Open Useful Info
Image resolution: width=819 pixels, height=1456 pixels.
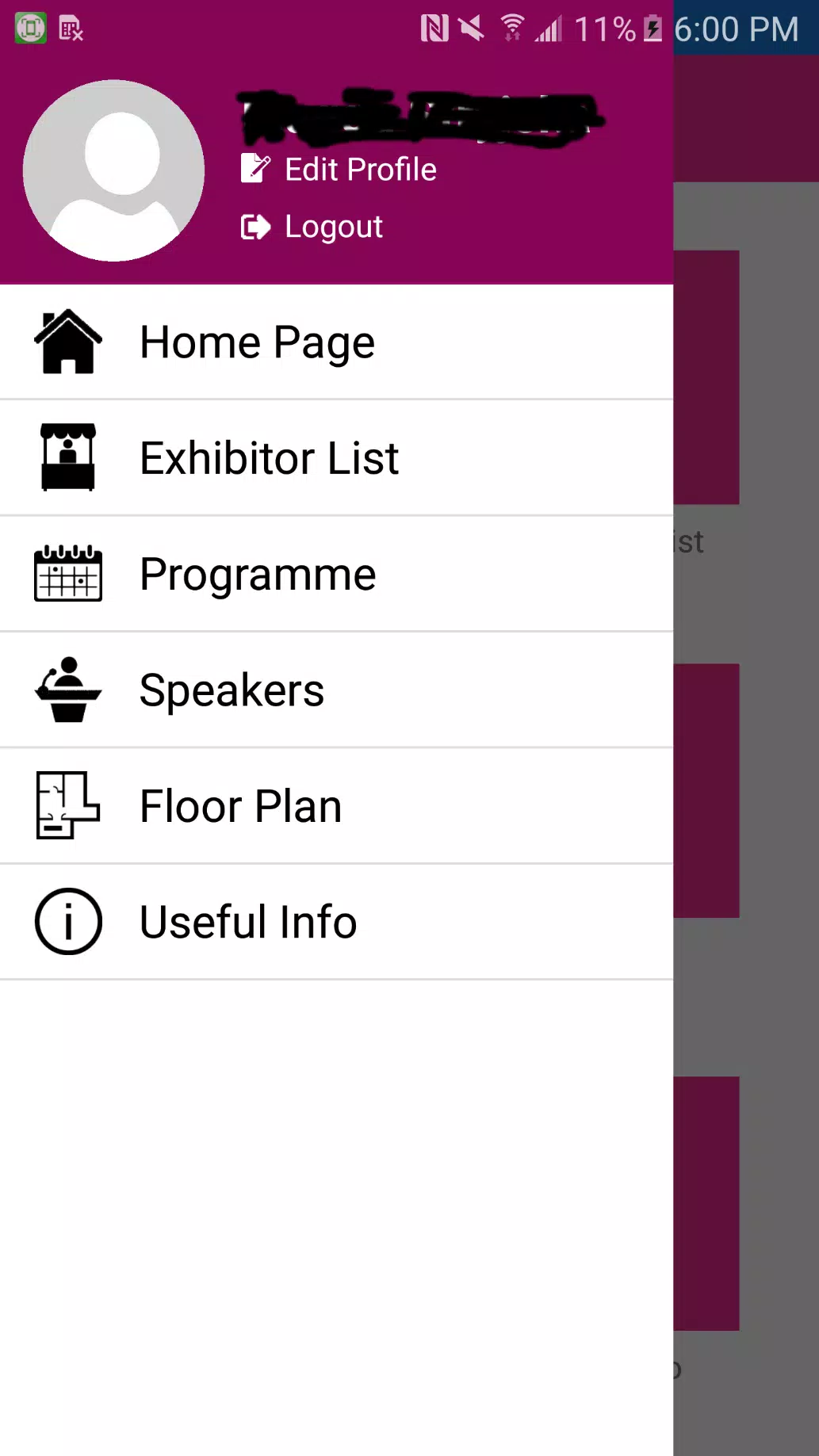pyautogui.click(x=336, y=922)
